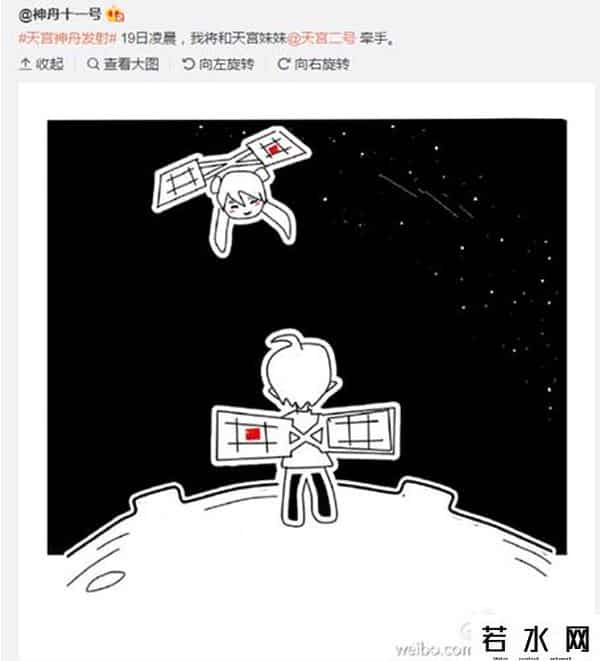Open the @神舟十一号 profile
600x661 pixels.
click(x=60, y=14)
